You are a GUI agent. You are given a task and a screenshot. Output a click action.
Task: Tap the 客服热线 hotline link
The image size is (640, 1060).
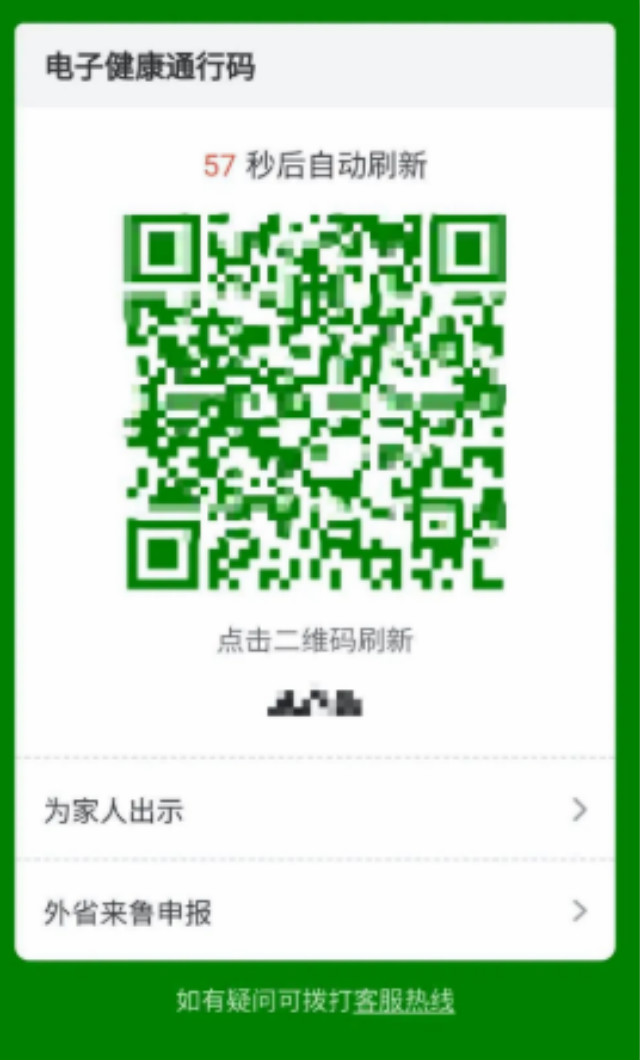tap(404, 1001)
